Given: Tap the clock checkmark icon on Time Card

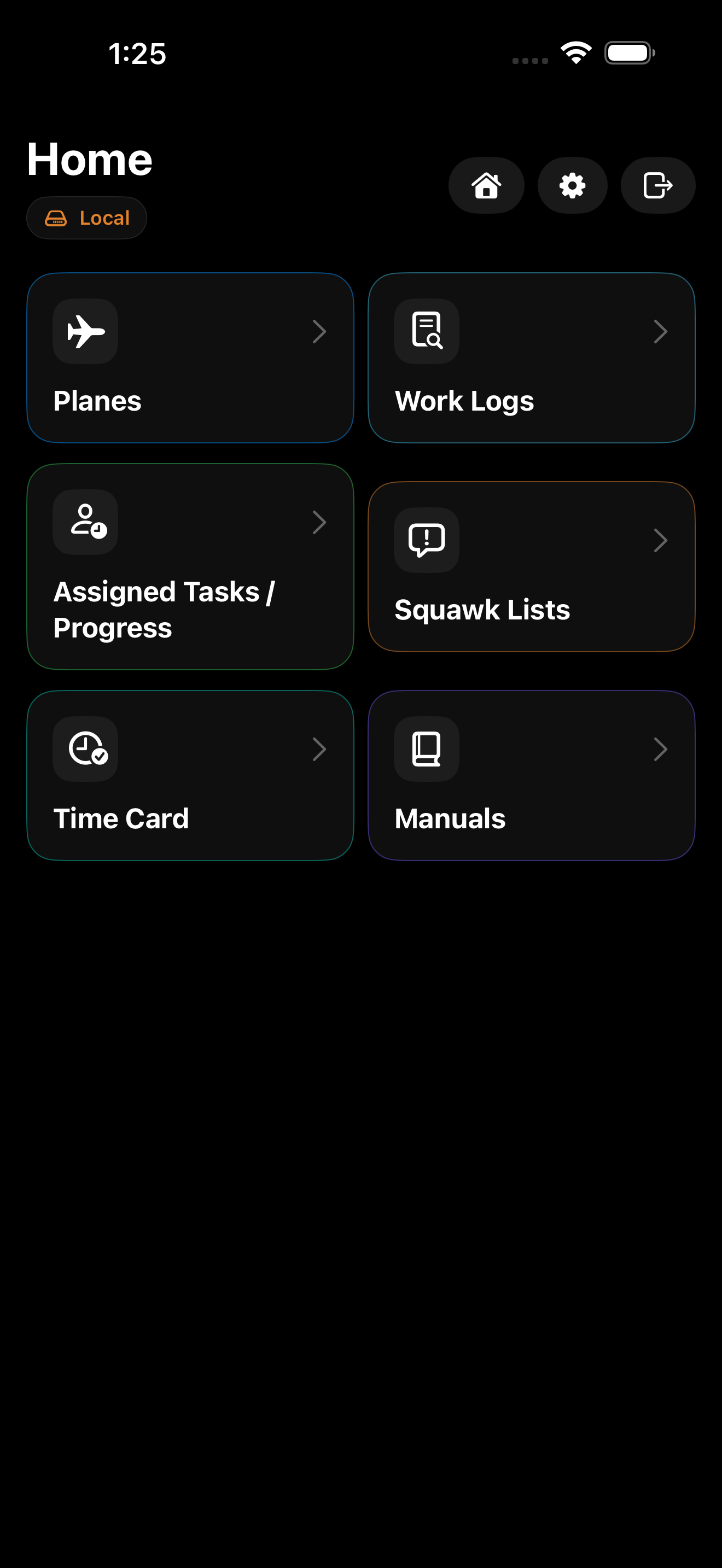Looking at the screenshot, I should pos(85,750).
